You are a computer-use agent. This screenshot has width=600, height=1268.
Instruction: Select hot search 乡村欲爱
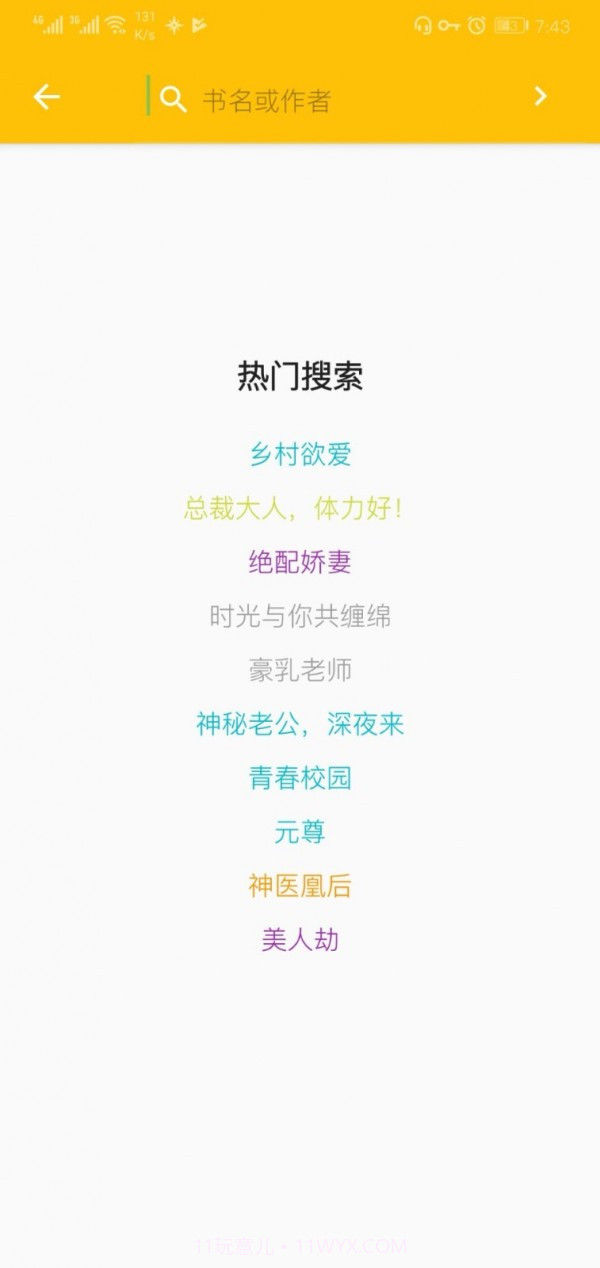coord(300,455)
